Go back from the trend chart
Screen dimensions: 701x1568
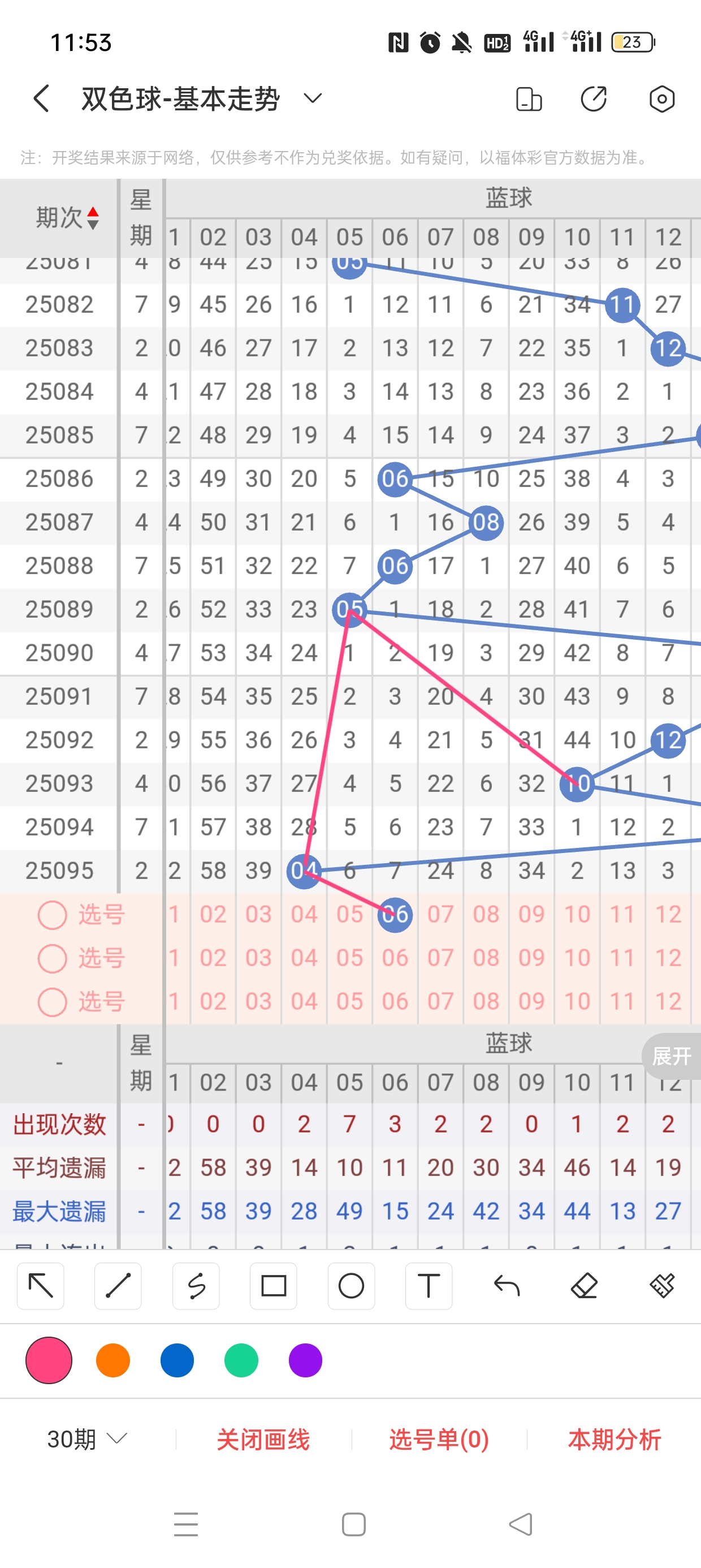(x=41, y=98)
